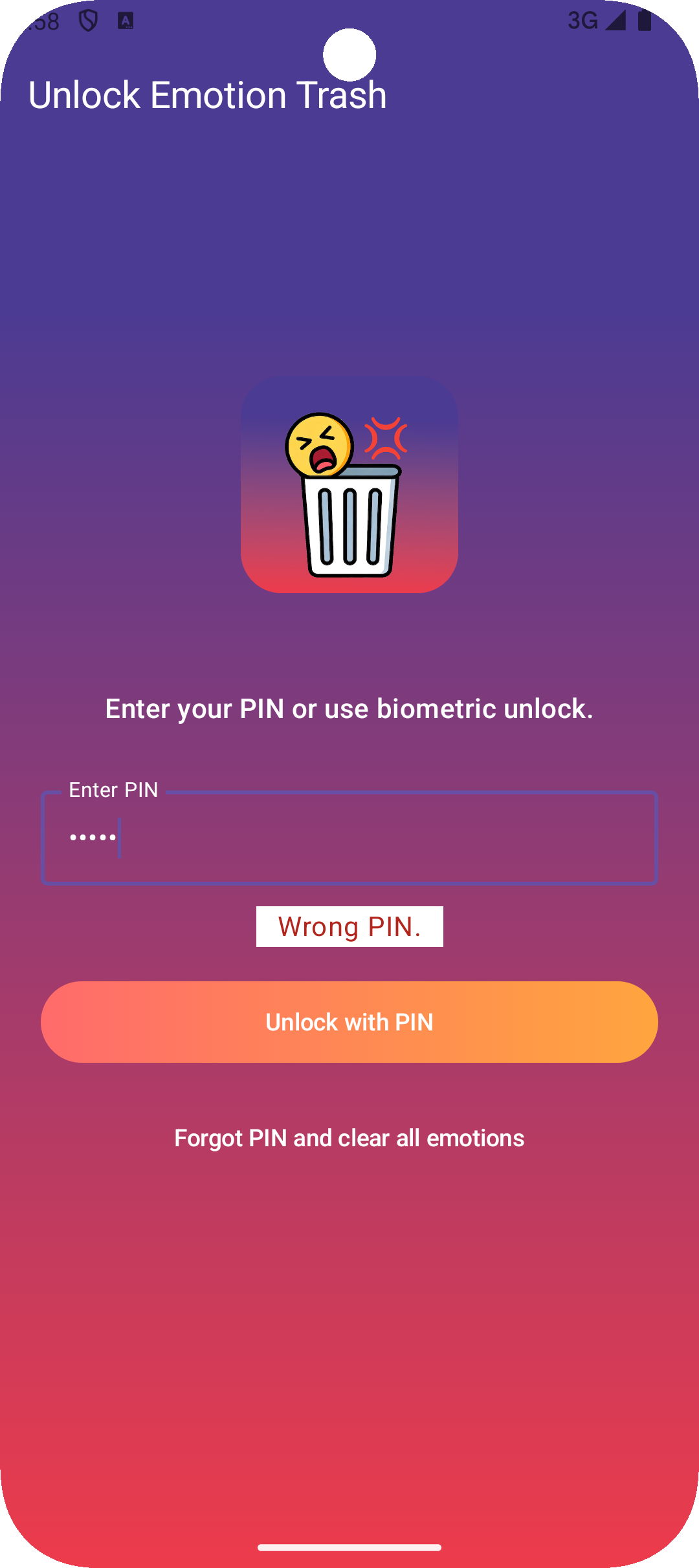The image size is (699, 1568).
Task: Focus the Enter PIN field
Action: click(349, 838)
